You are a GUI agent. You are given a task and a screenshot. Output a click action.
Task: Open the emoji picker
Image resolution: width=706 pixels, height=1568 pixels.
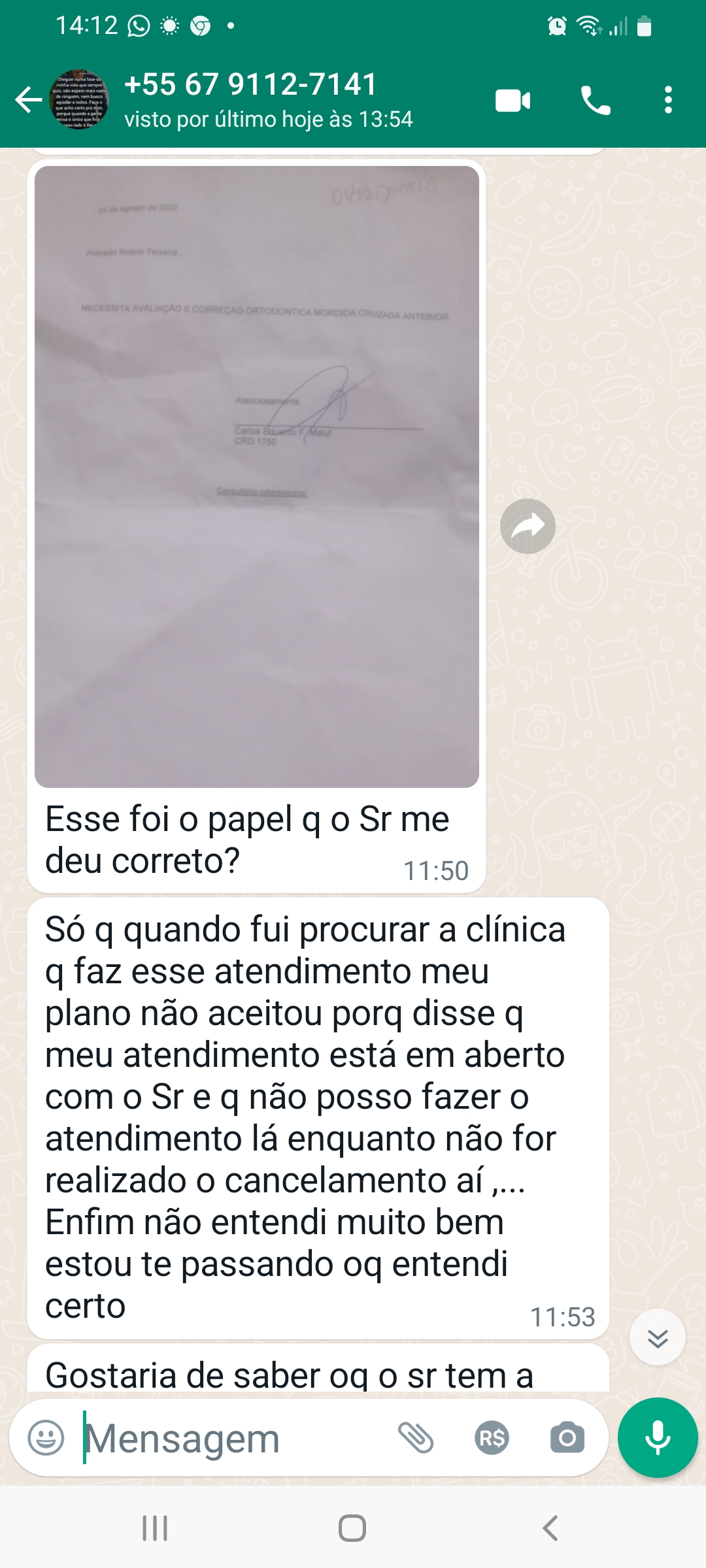[x=46, y=1438]
